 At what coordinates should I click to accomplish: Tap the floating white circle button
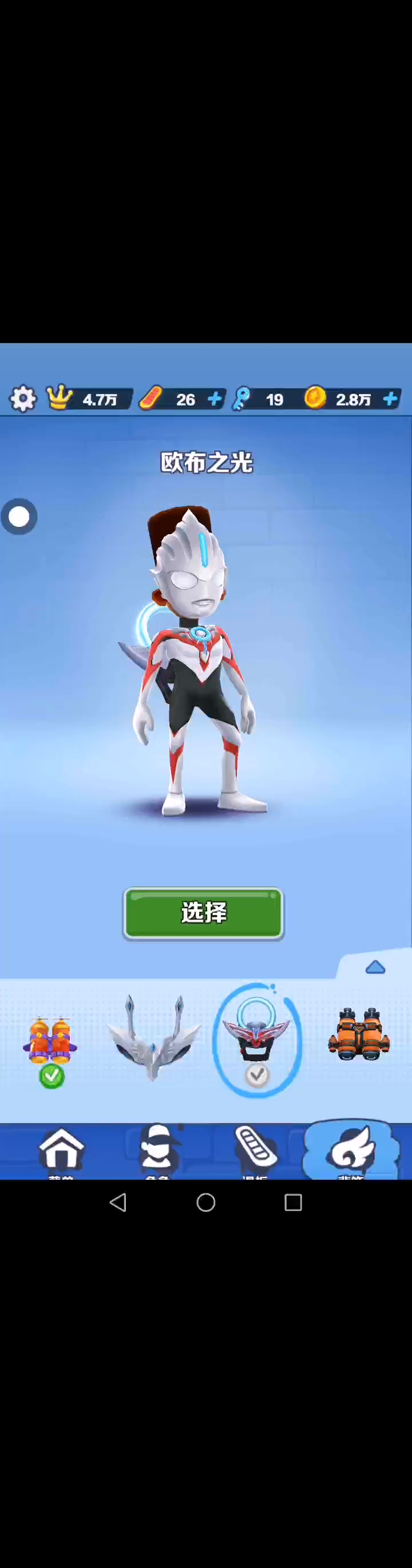point(19,517)
